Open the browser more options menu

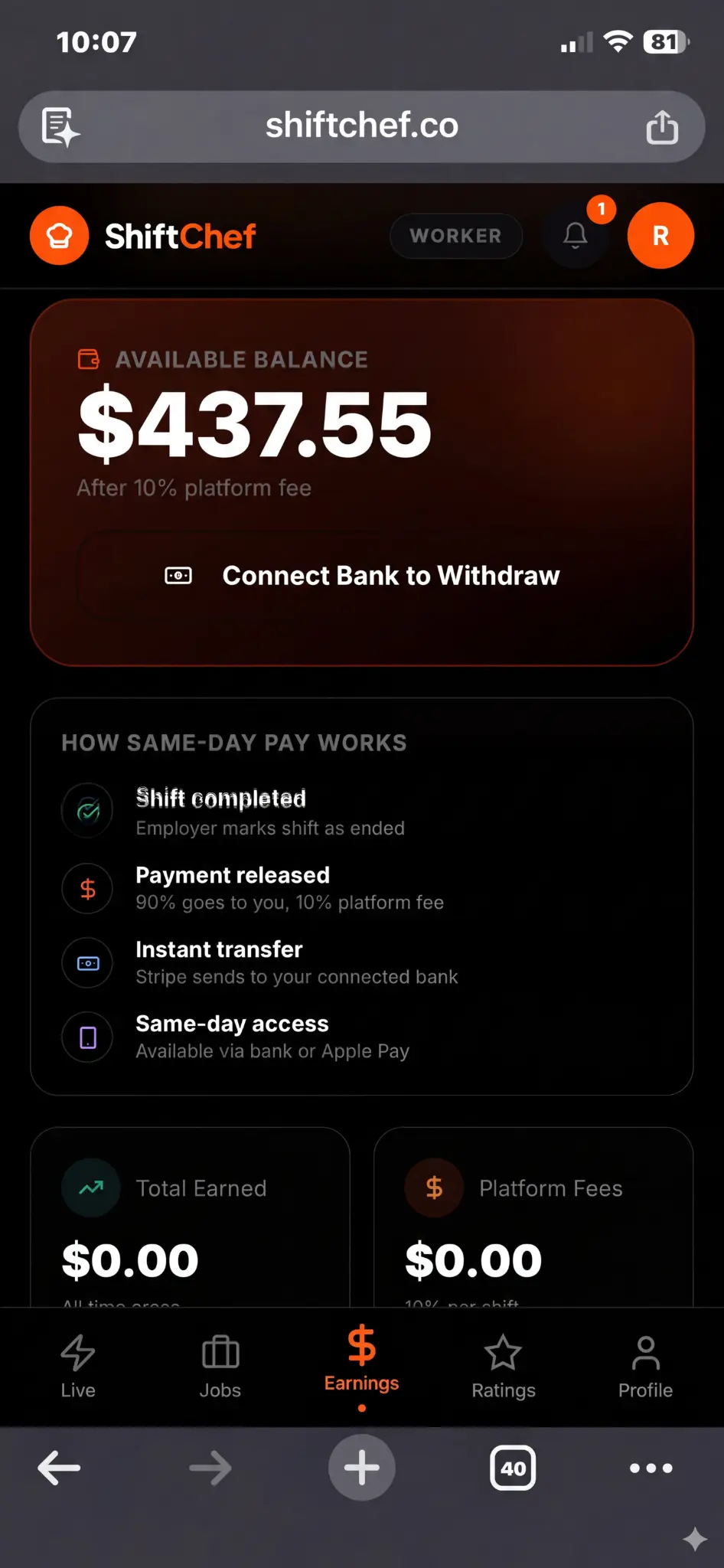pos(651,1468)
